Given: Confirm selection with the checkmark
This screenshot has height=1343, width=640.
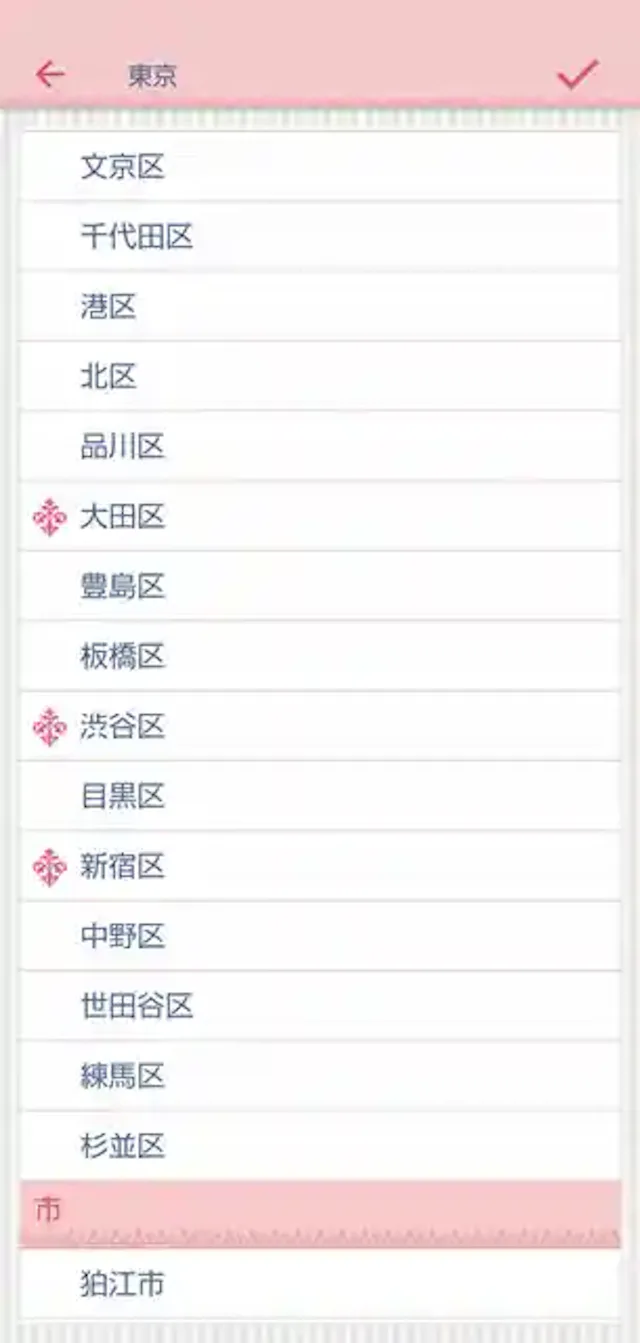Looking at the screenshot, I should point(577,74).
